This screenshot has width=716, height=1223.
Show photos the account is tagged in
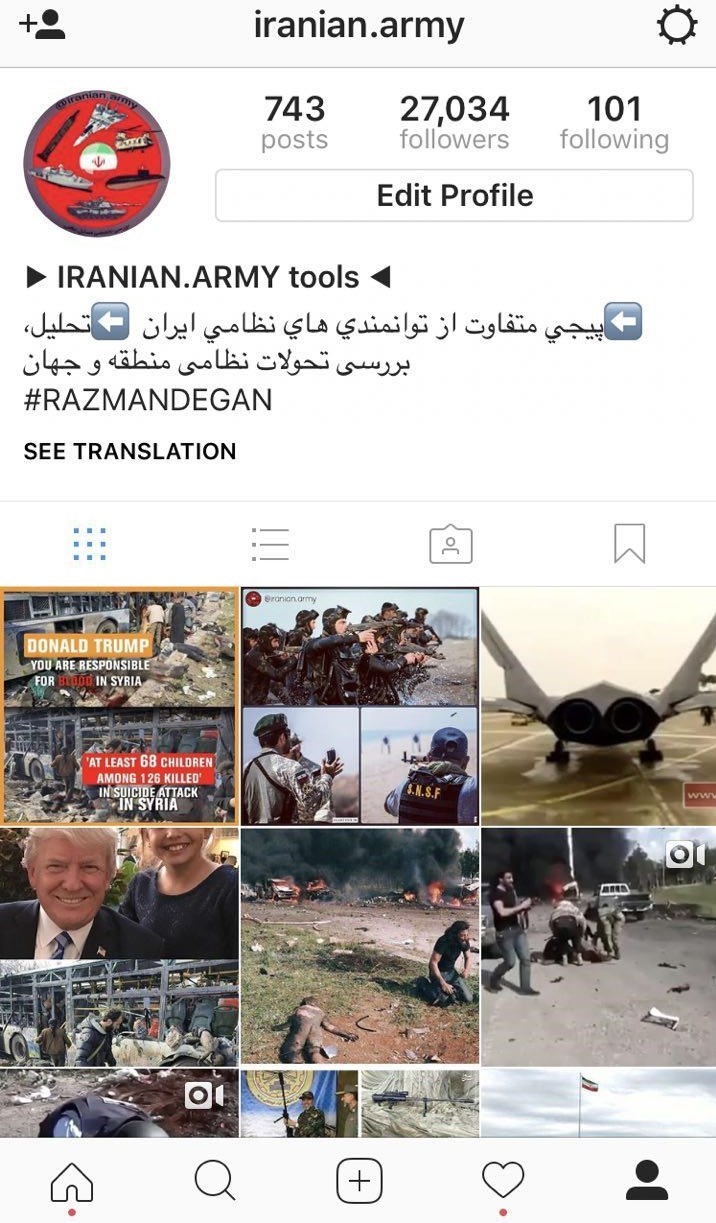pos(450,544)
